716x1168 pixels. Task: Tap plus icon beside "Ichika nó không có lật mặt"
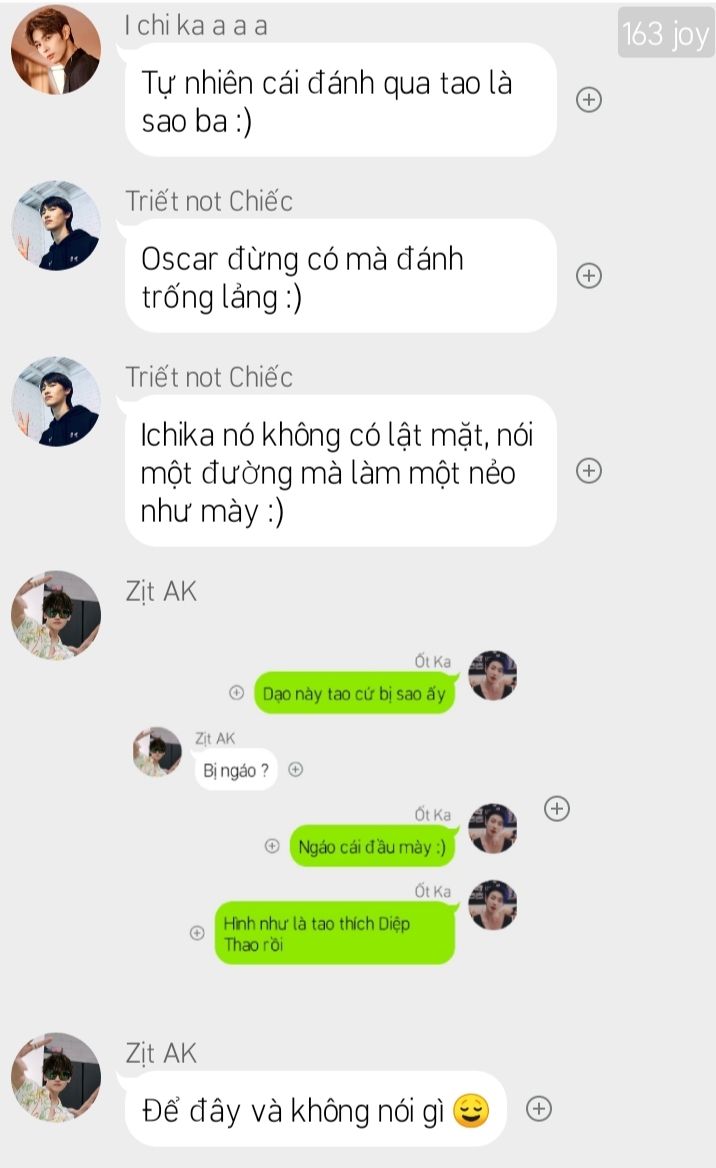tap(589, 470)
